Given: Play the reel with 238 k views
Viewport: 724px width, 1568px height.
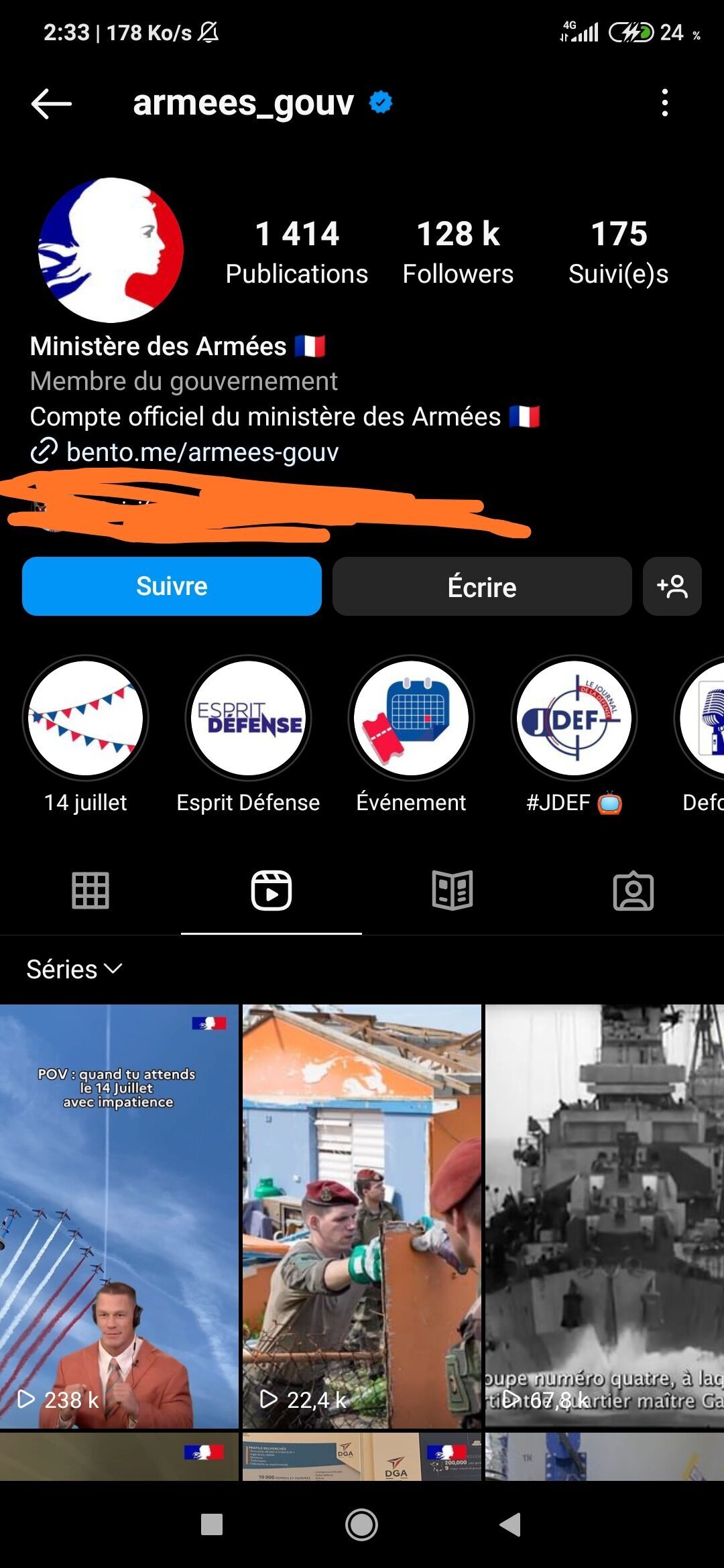Looking at the screenshot, I should (119, 1216).
